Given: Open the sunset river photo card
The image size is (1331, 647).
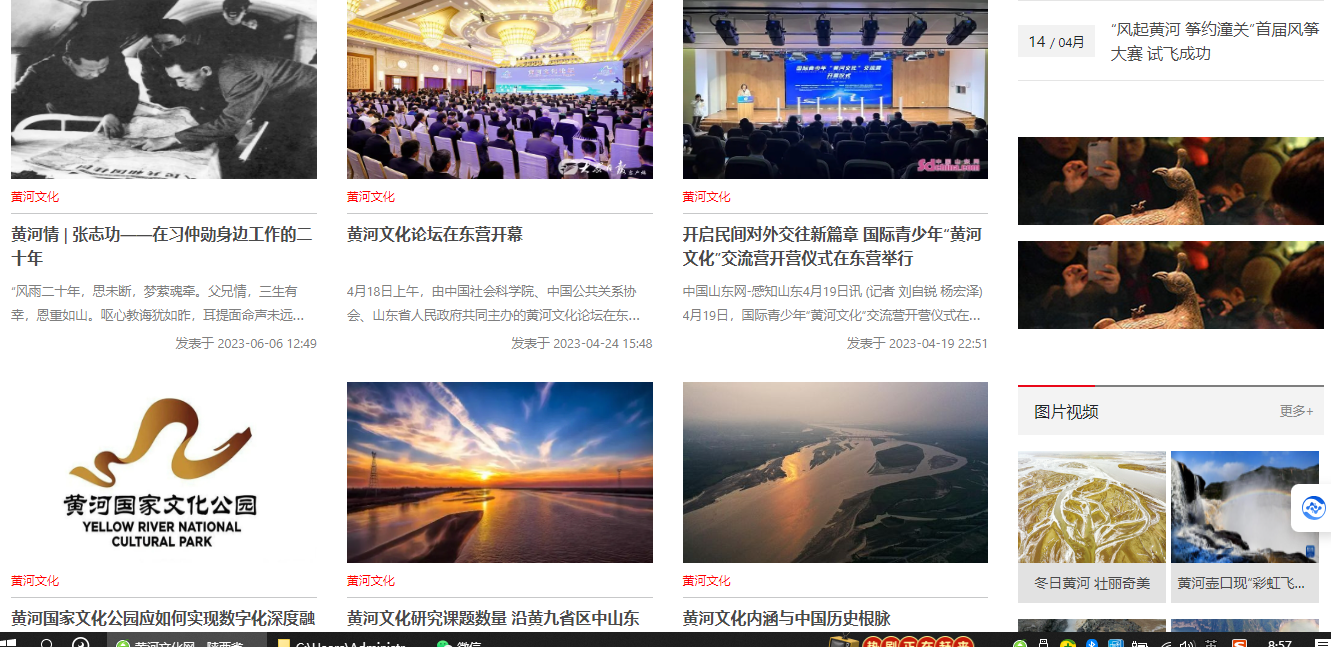Looking at the screenshot, I should 499,472.
